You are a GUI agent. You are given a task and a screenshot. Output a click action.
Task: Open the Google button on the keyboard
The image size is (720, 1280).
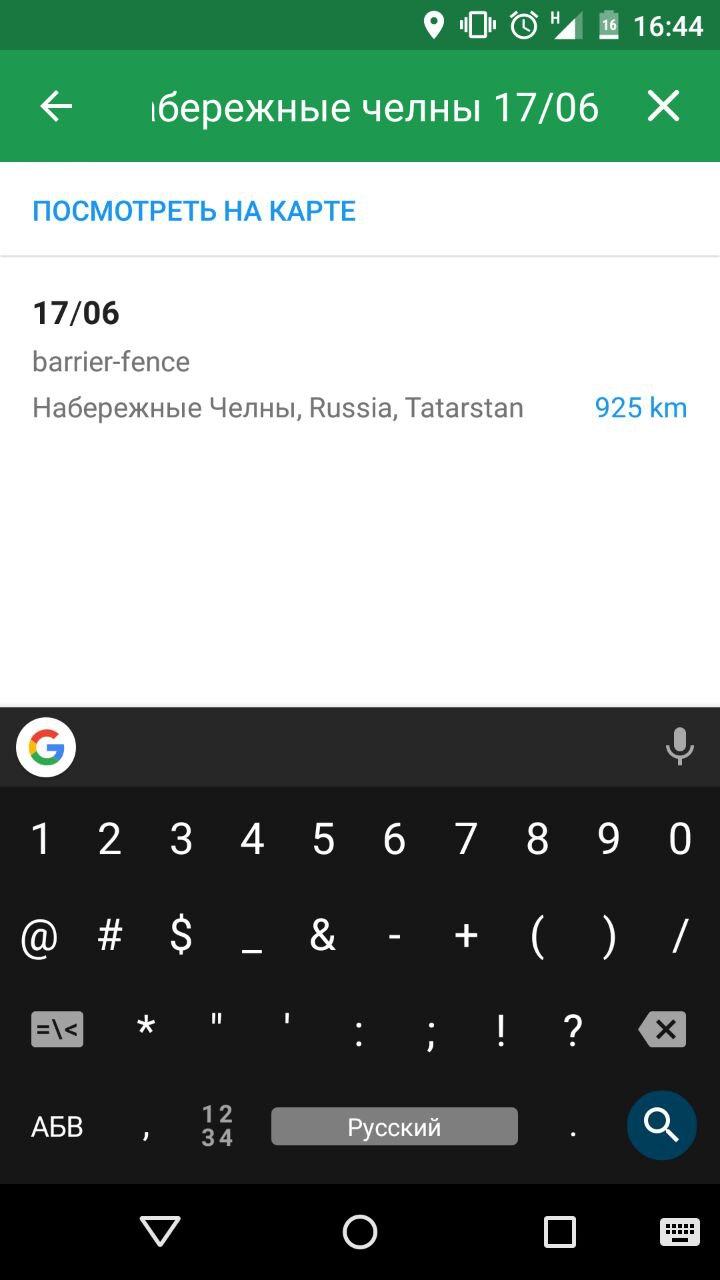46,747
